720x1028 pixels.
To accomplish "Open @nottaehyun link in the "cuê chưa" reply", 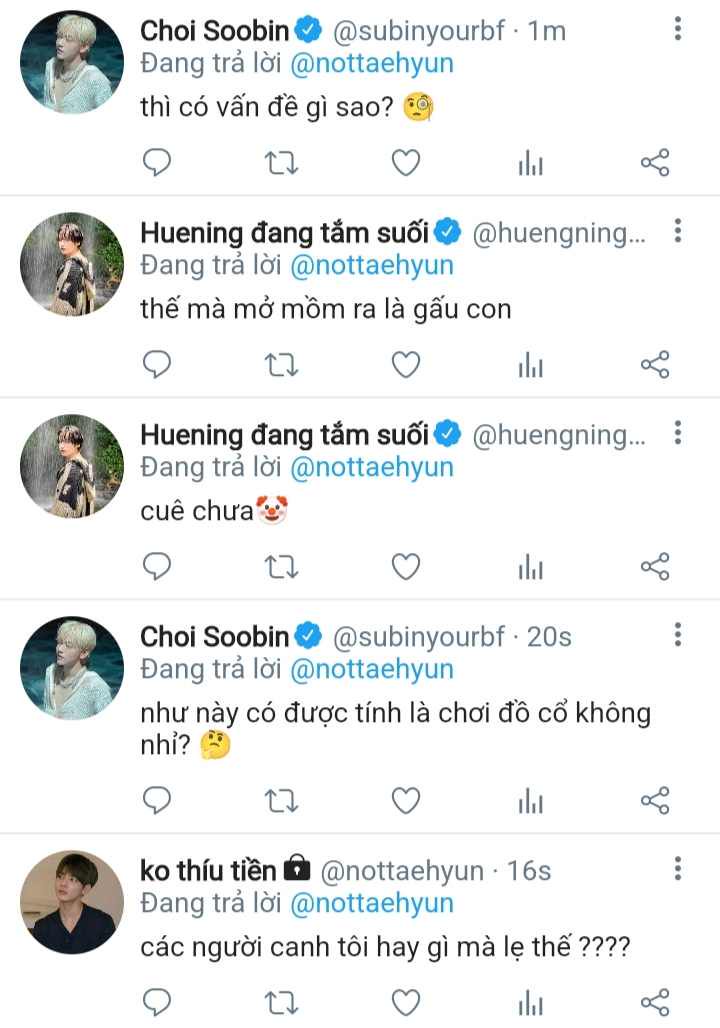I will [x=371, y=467].
